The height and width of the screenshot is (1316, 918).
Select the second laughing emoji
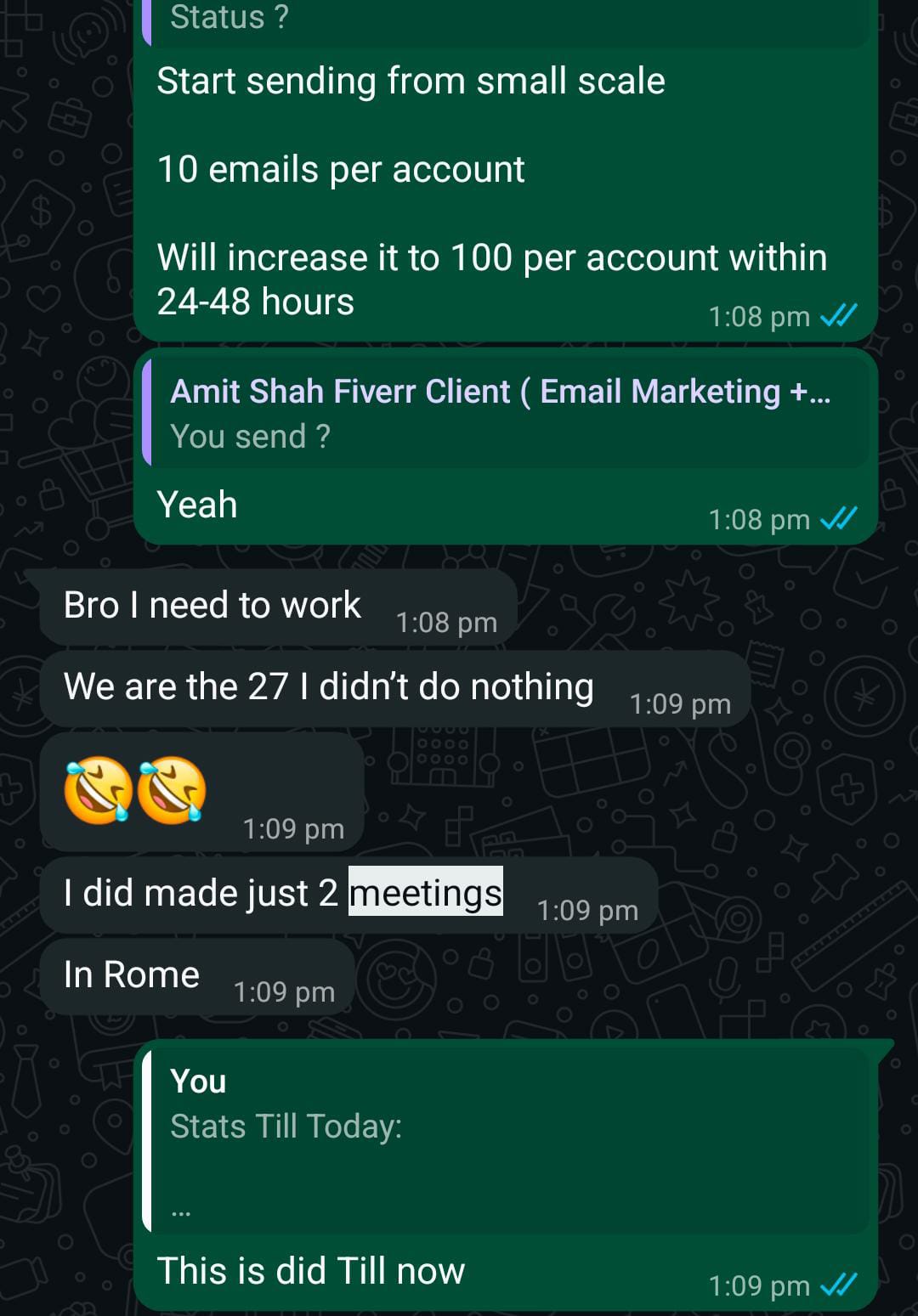[x=173, y=791]
